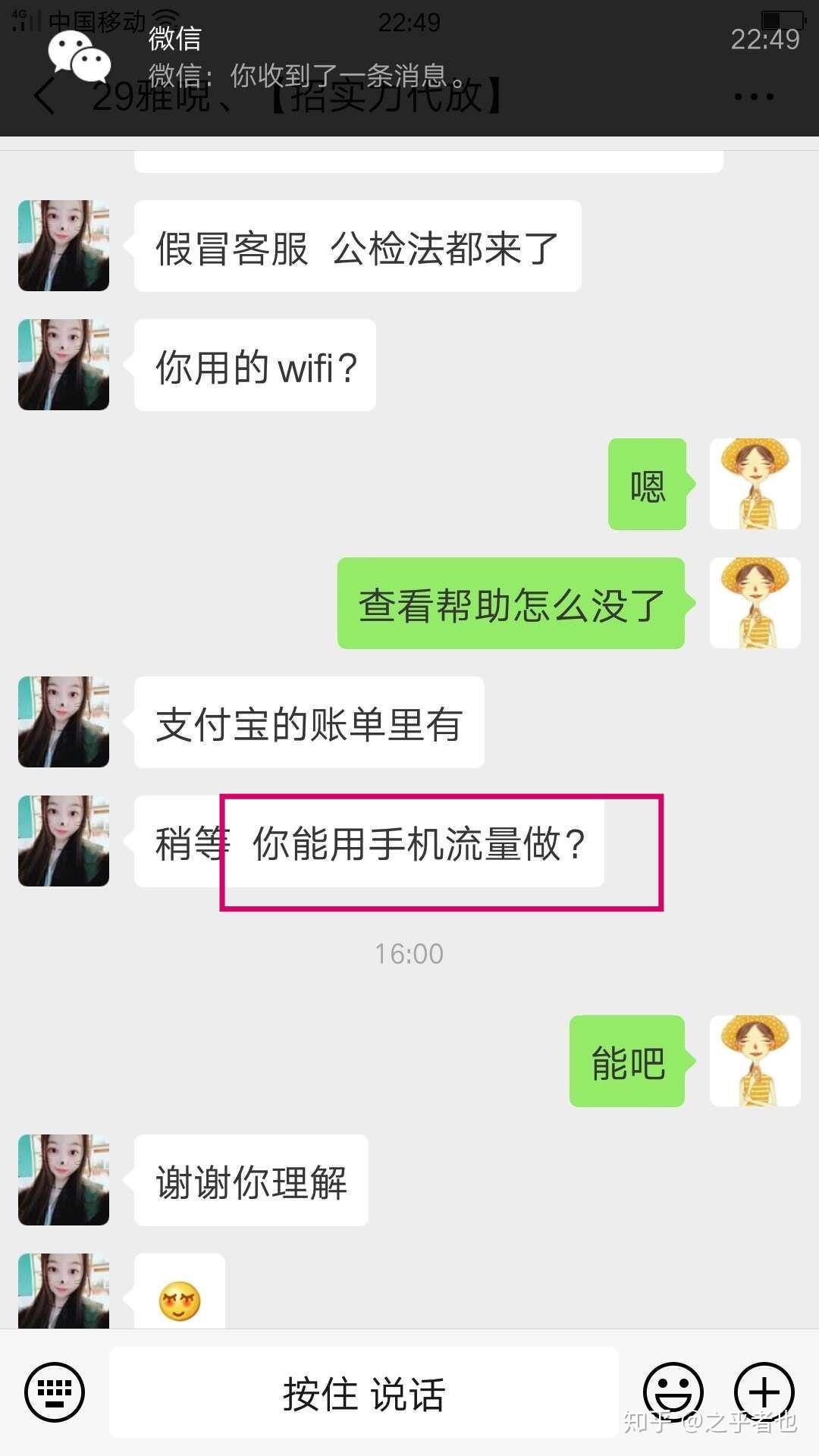Open the plus attachments menu
The width and height of the screenshot is (819, 1456).
tap(764, 1392)
